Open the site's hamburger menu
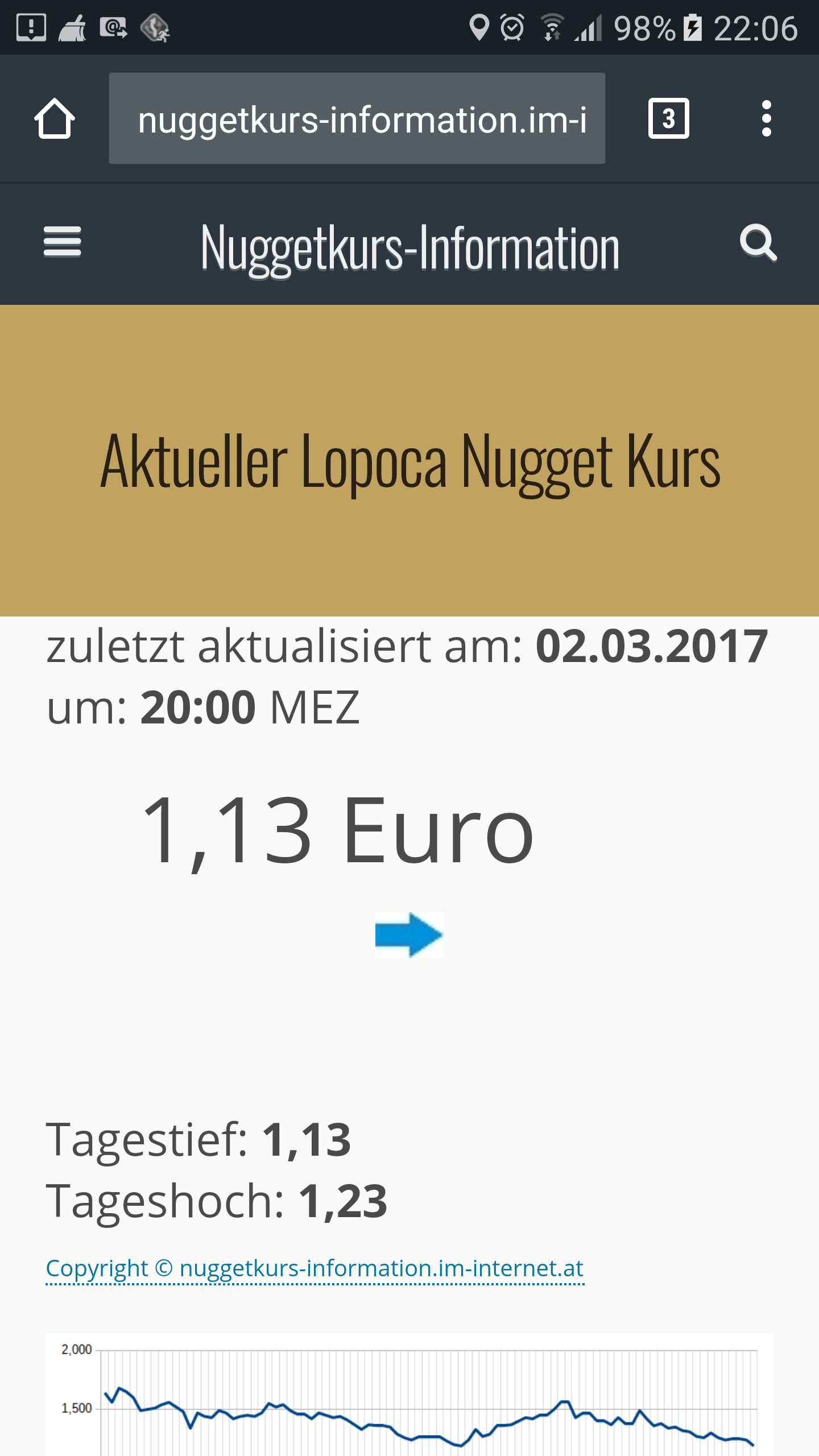819x1456 pixels. (63, 242)
